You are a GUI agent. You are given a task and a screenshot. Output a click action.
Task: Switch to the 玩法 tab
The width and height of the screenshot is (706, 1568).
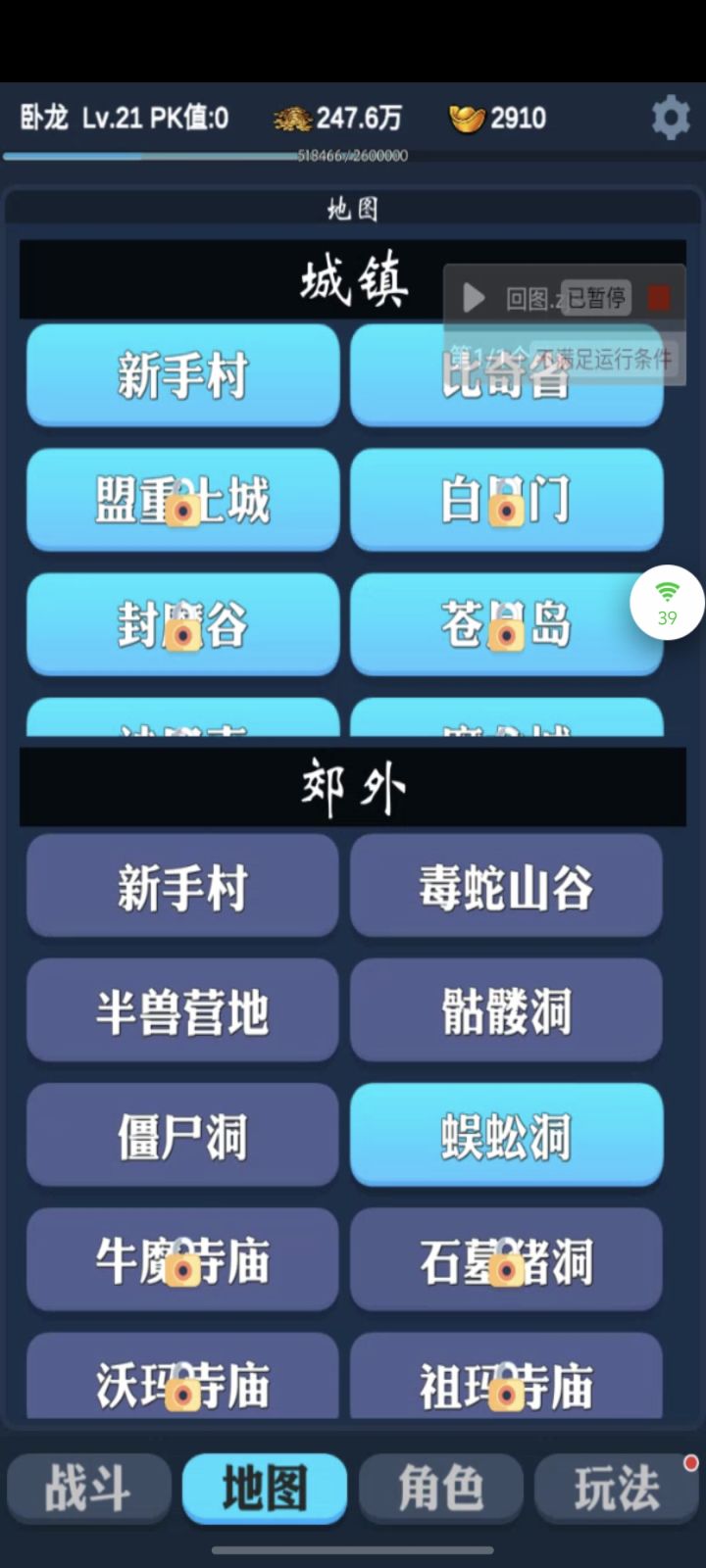pyautogui.click(x=616, y=1488)
